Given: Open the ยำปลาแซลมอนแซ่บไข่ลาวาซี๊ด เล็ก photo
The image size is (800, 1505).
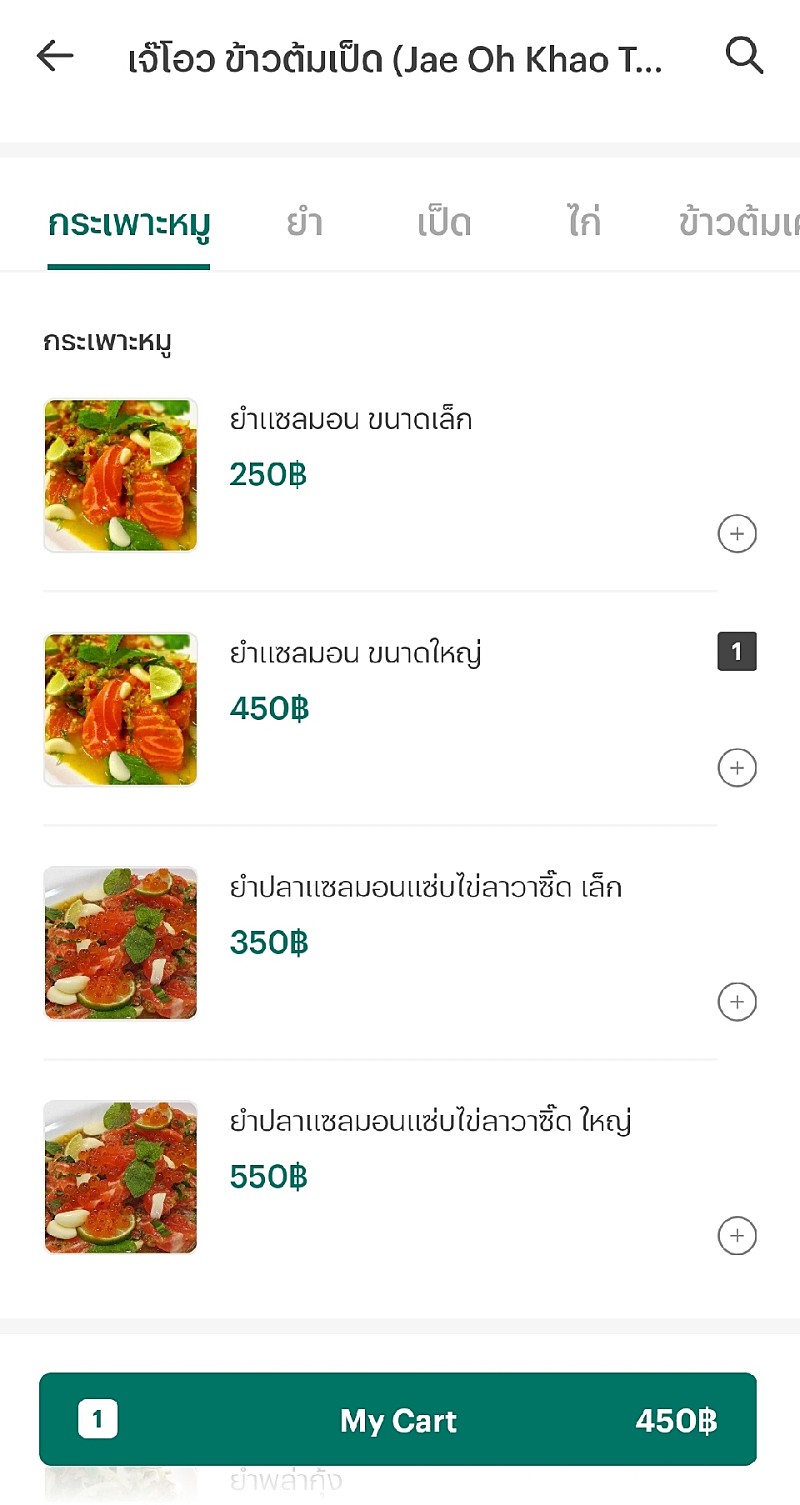Looking at the screenshot, I should (x=120, y=943).
